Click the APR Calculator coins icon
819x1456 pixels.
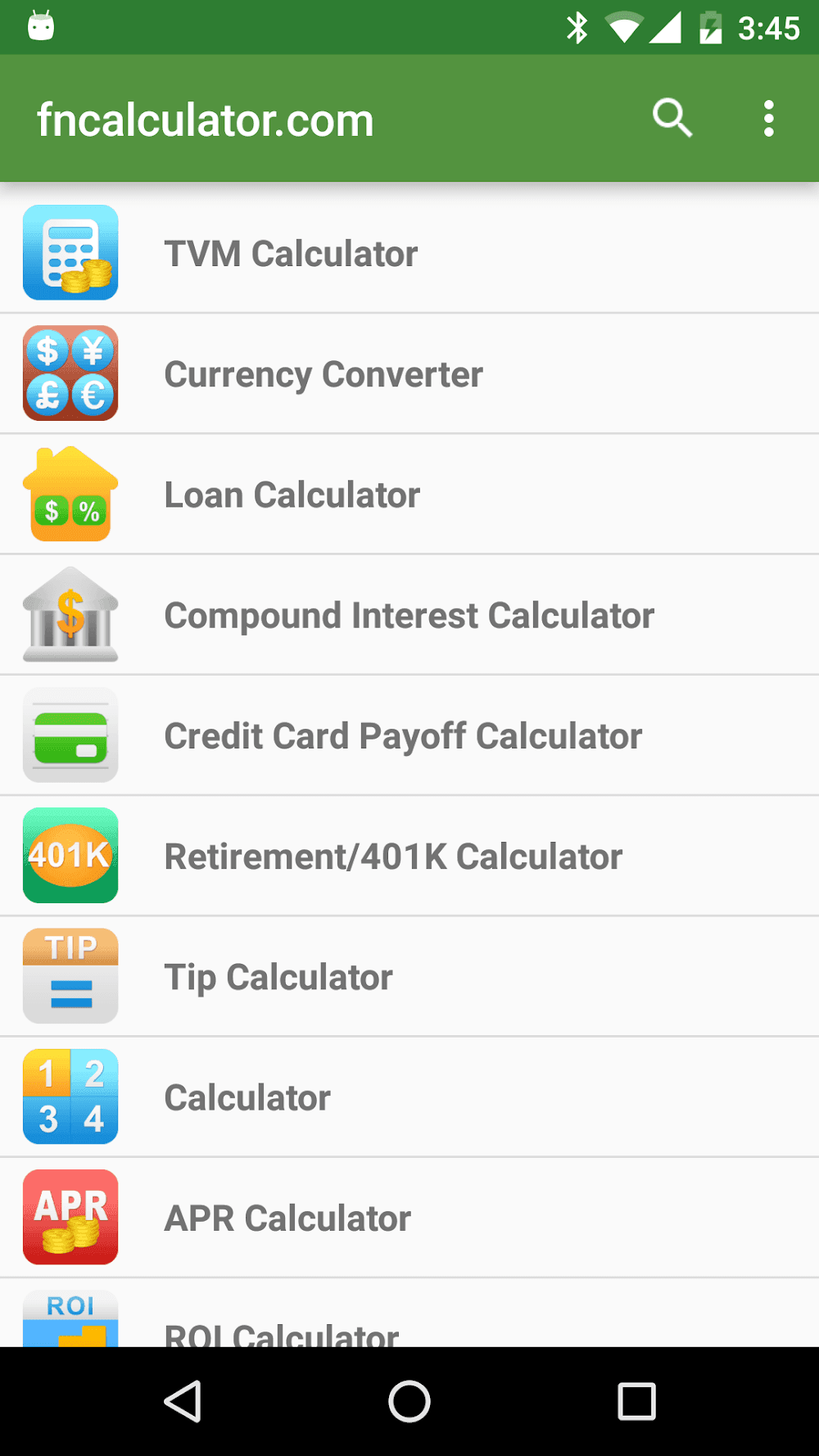(70, 1217)
